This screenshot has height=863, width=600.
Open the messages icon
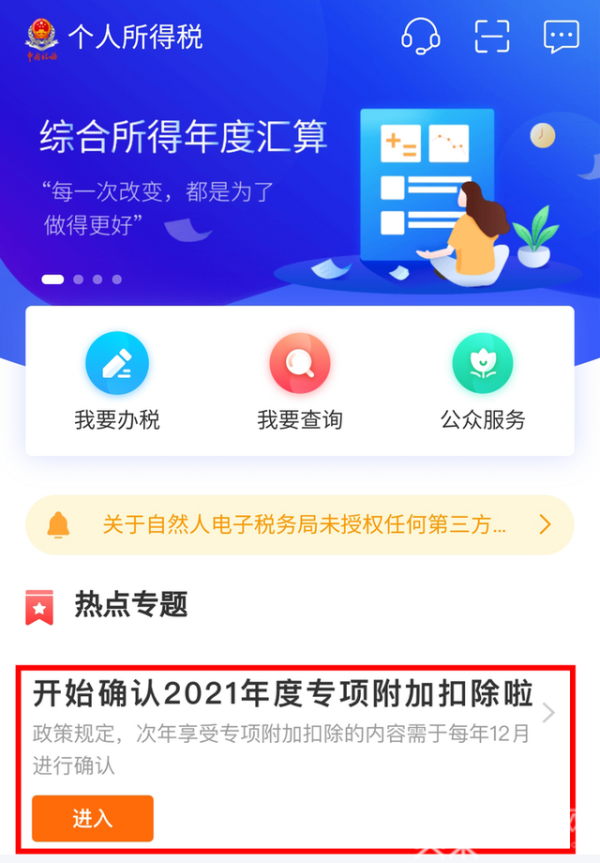coord(561,36)
